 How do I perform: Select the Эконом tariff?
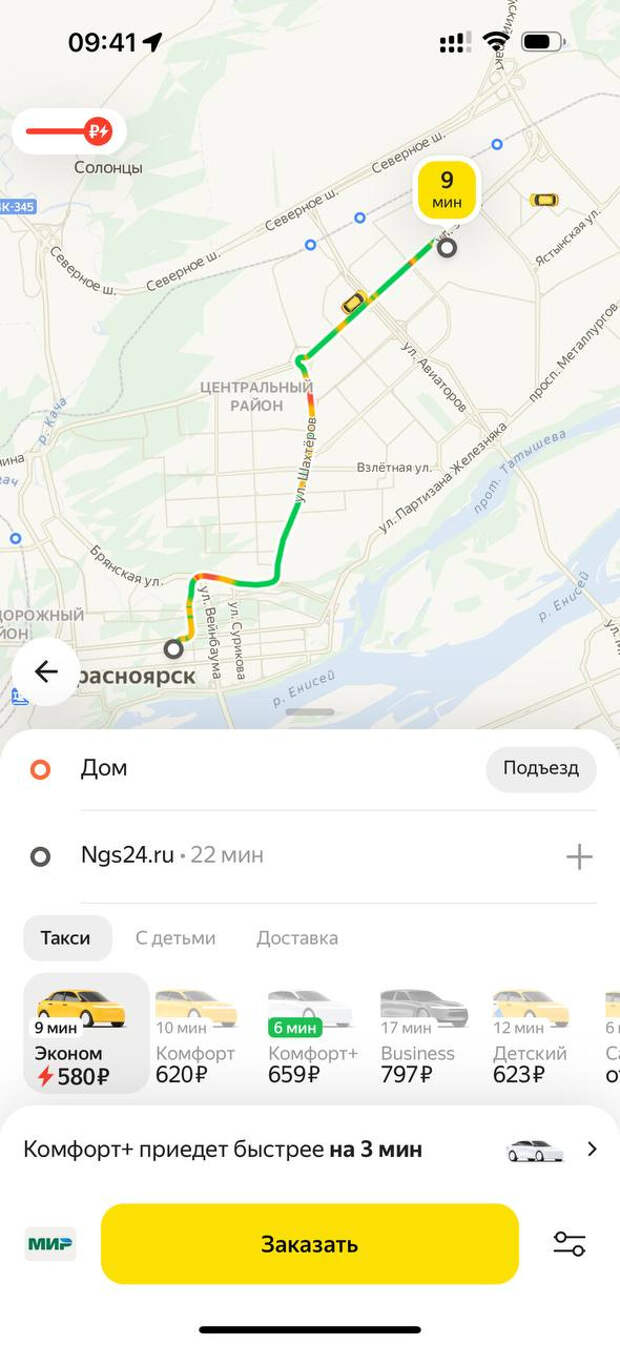point(85,1034)
